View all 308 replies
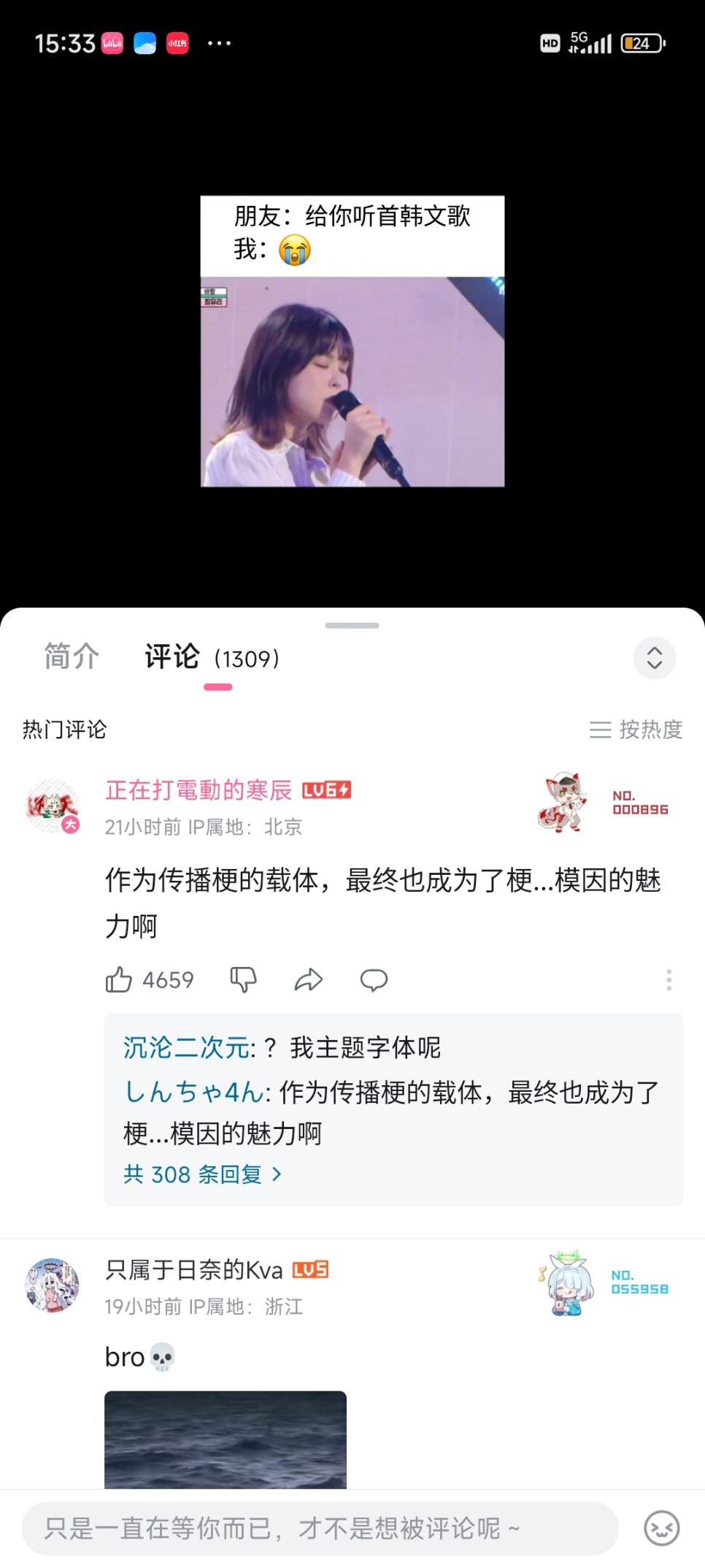Viewport: 705px width, 1568px height. click(202, 1174)
